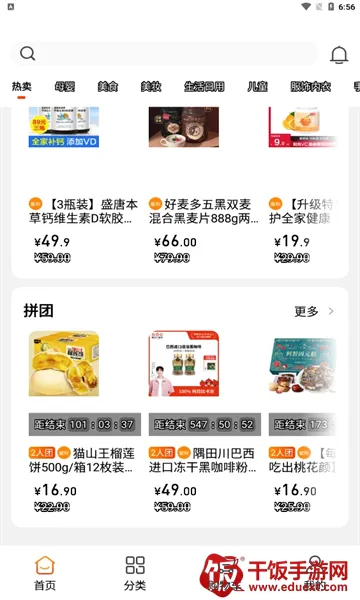Open 盛唐本草钙维生素D软胶 product card
Viewport: 360px width, 600px height.
pos(83,186)
